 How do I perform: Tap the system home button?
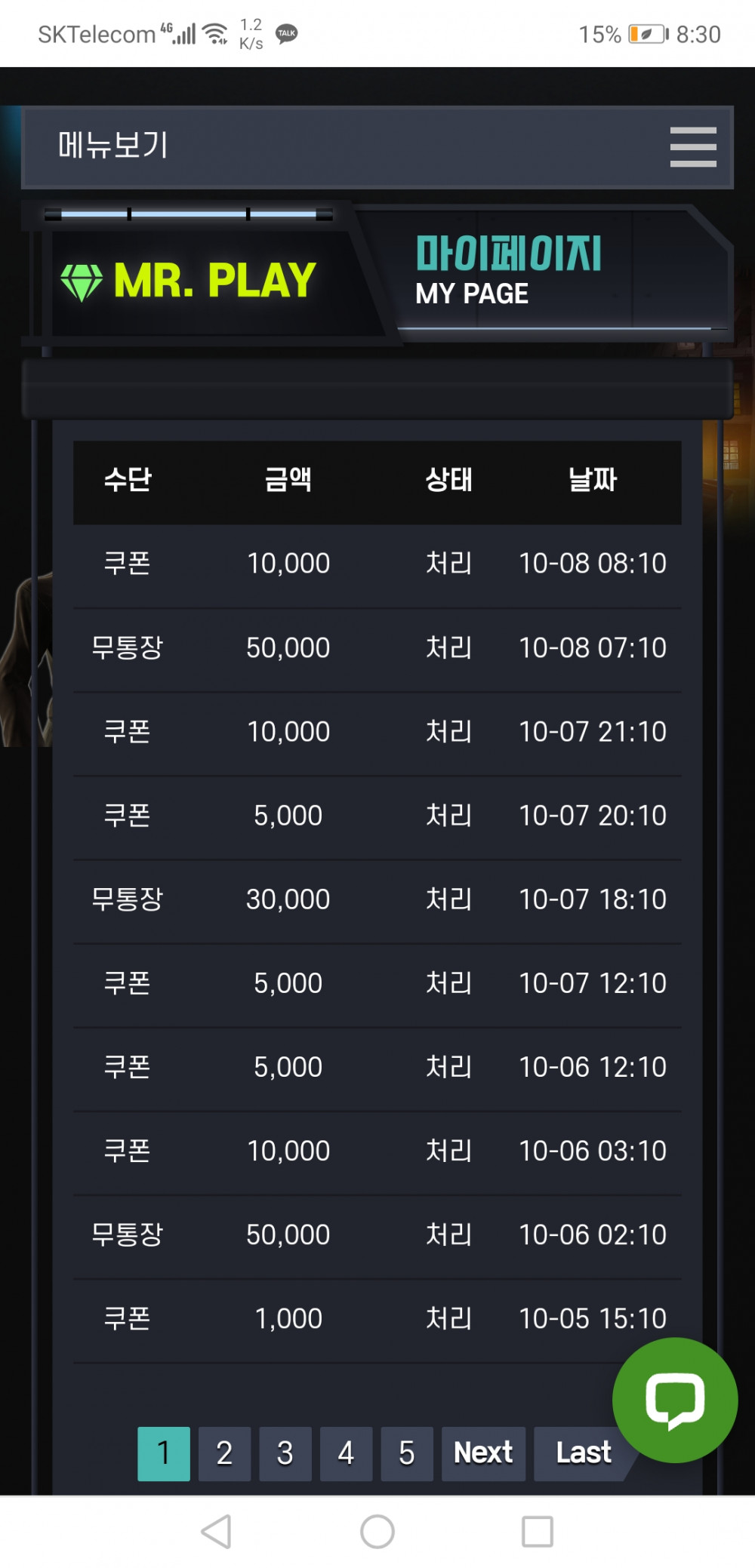[377, 1532]
